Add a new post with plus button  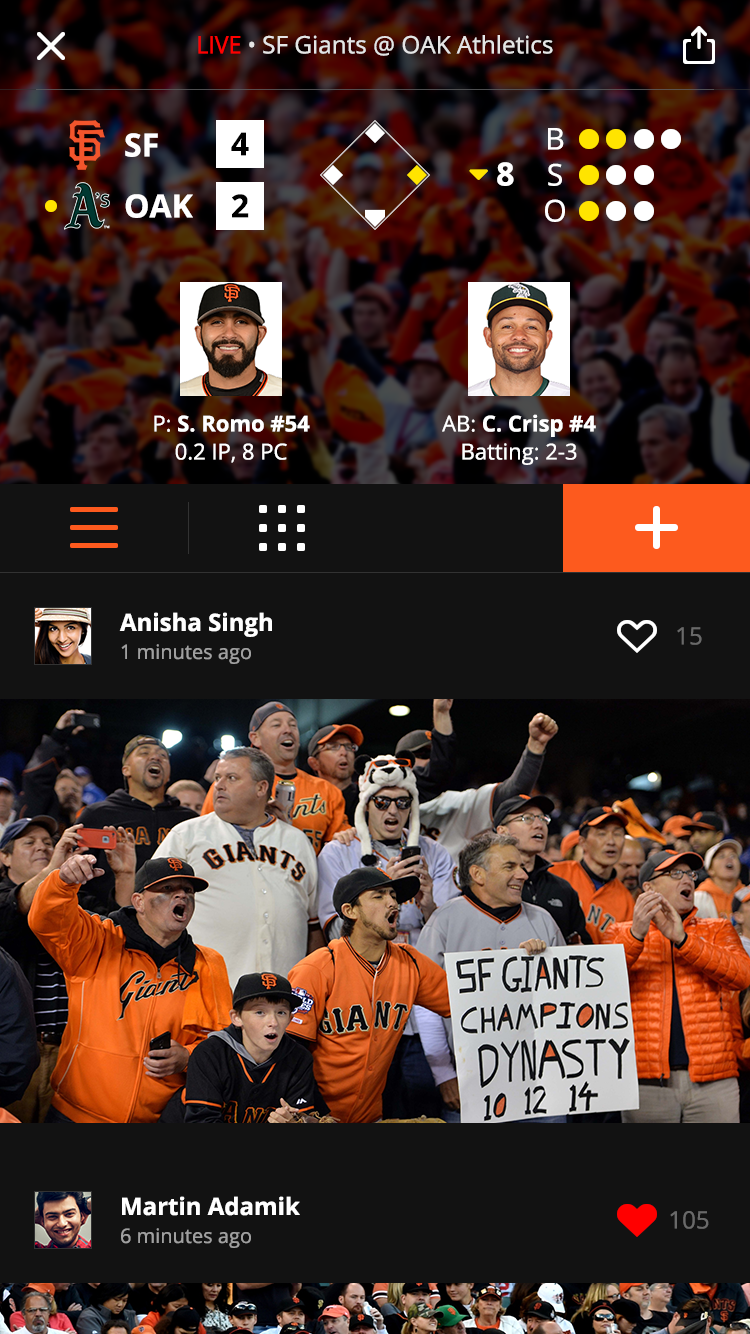click(656, 528)
